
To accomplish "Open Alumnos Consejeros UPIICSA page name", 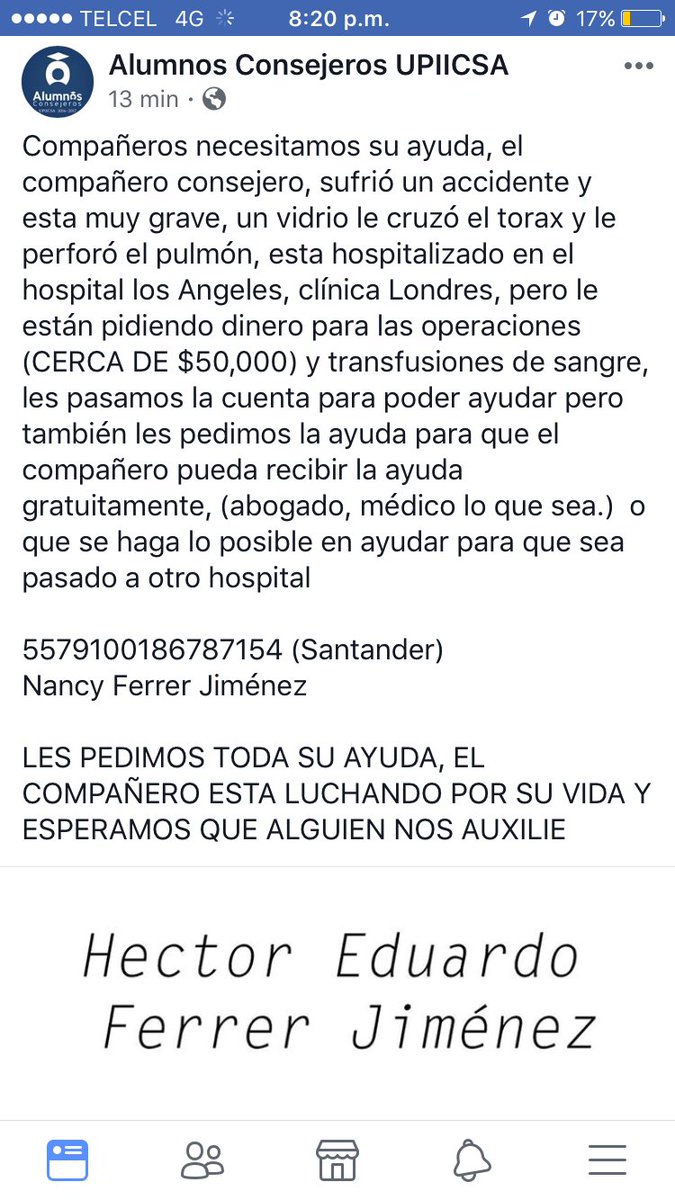I will (308, 66).
